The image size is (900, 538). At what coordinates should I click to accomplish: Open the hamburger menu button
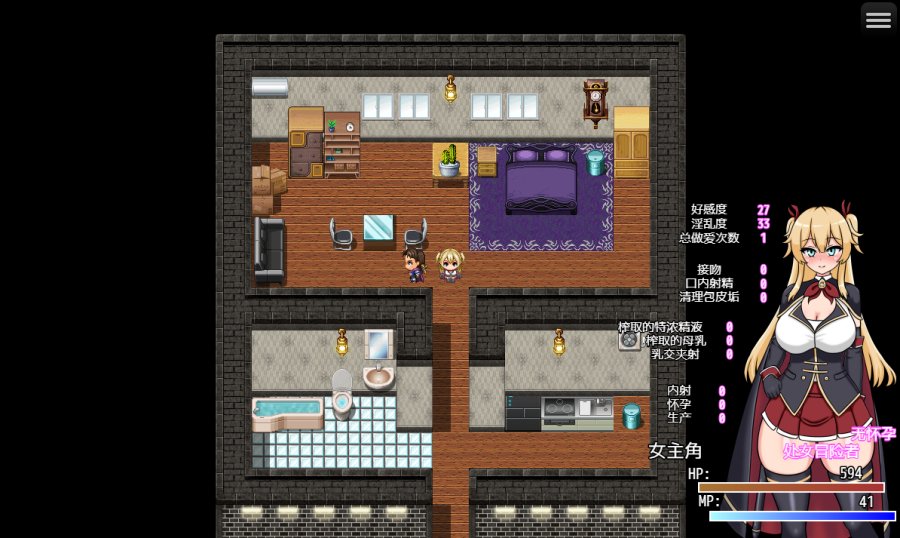pyautogui.click(x=878, y=20)
